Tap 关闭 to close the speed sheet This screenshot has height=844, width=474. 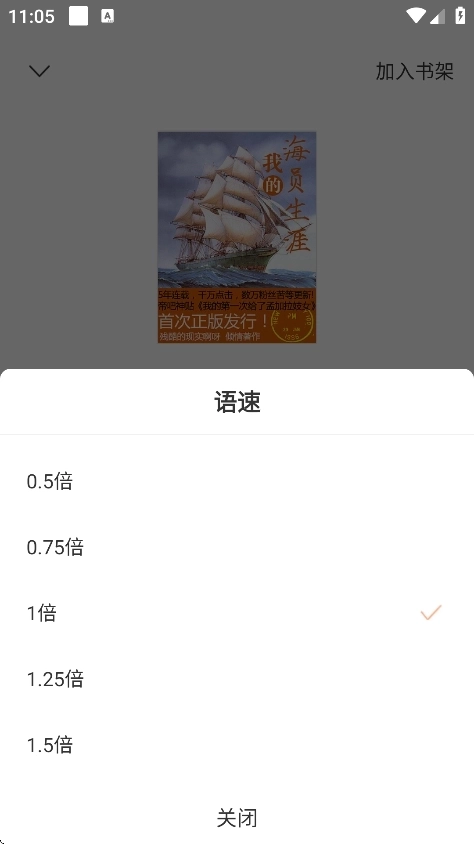237,818
